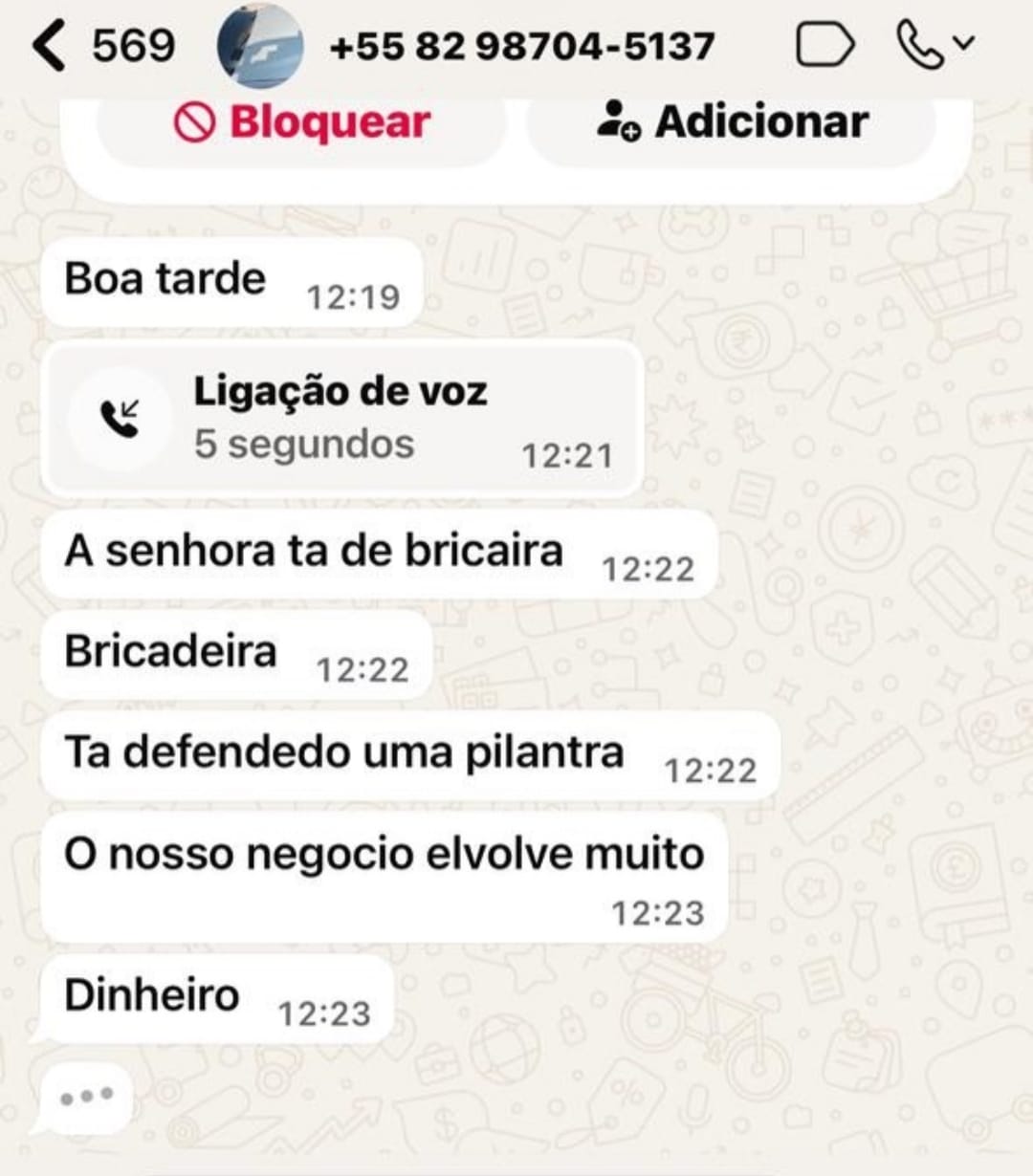Open contact info via the profile picture

tap(260, 46)
